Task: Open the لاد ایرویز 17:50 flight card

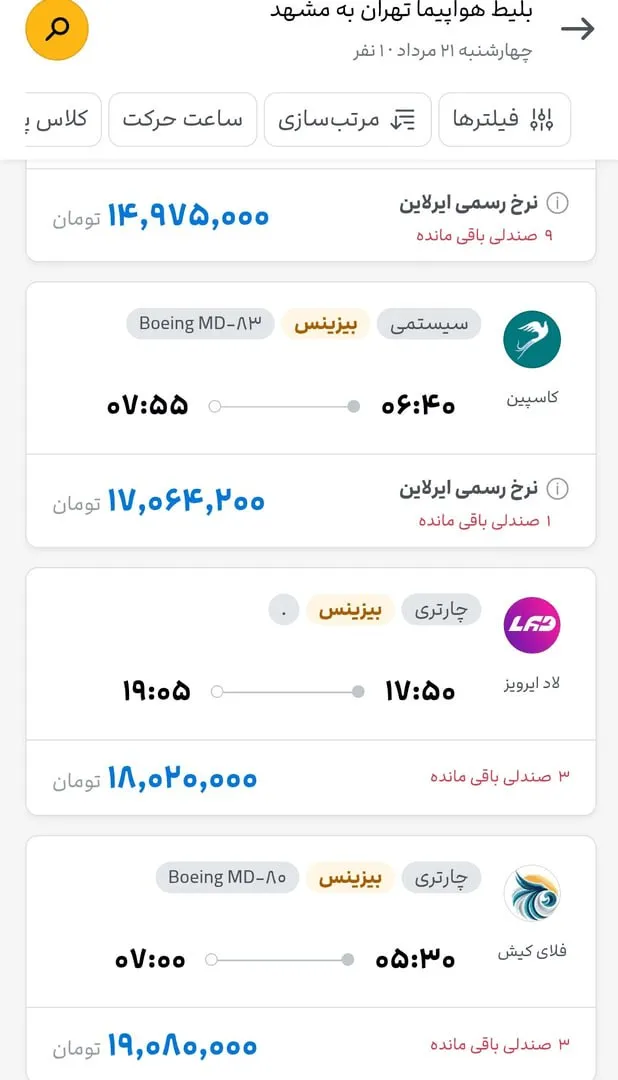Action: pos(311,692)
